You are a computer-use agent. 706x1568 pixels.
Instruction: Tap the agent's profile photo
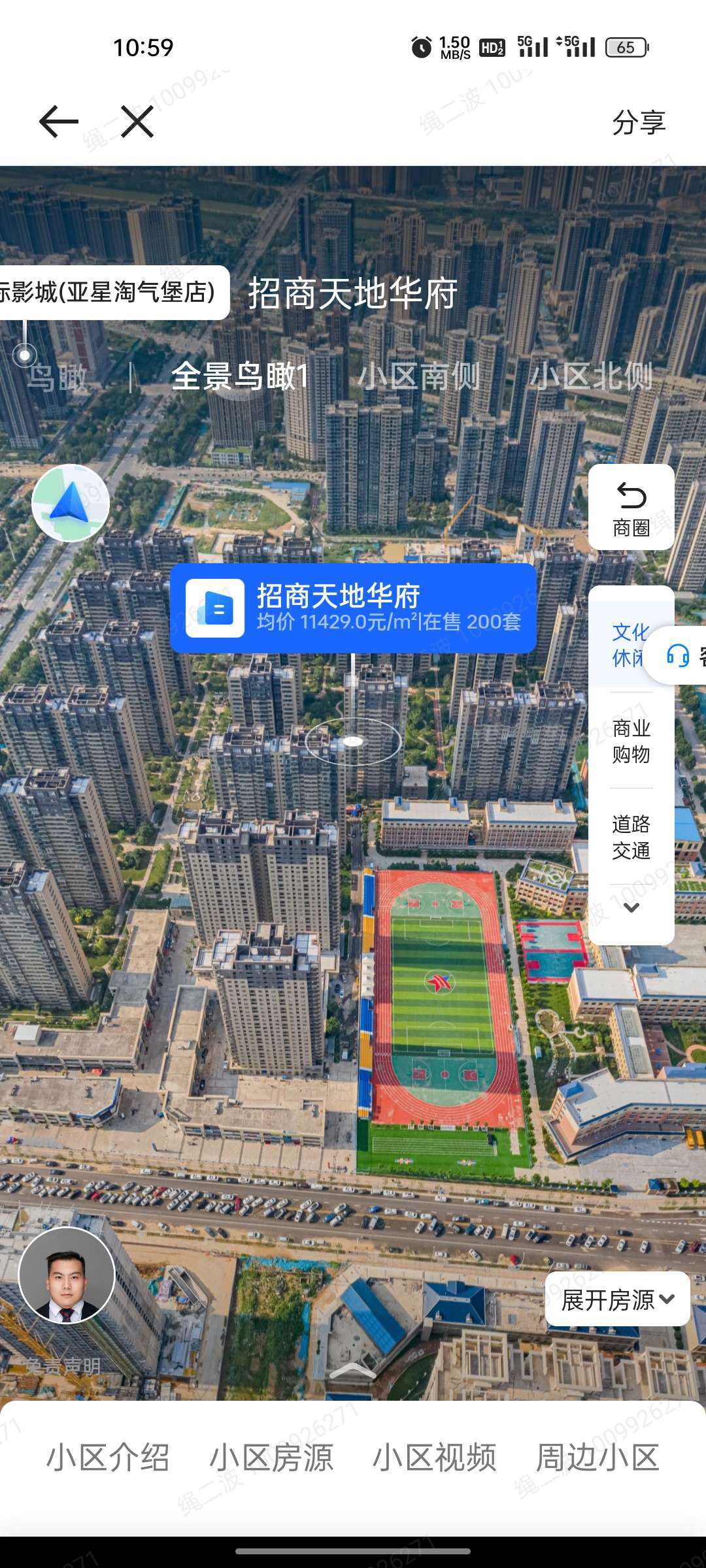[x=67, y=1275]
